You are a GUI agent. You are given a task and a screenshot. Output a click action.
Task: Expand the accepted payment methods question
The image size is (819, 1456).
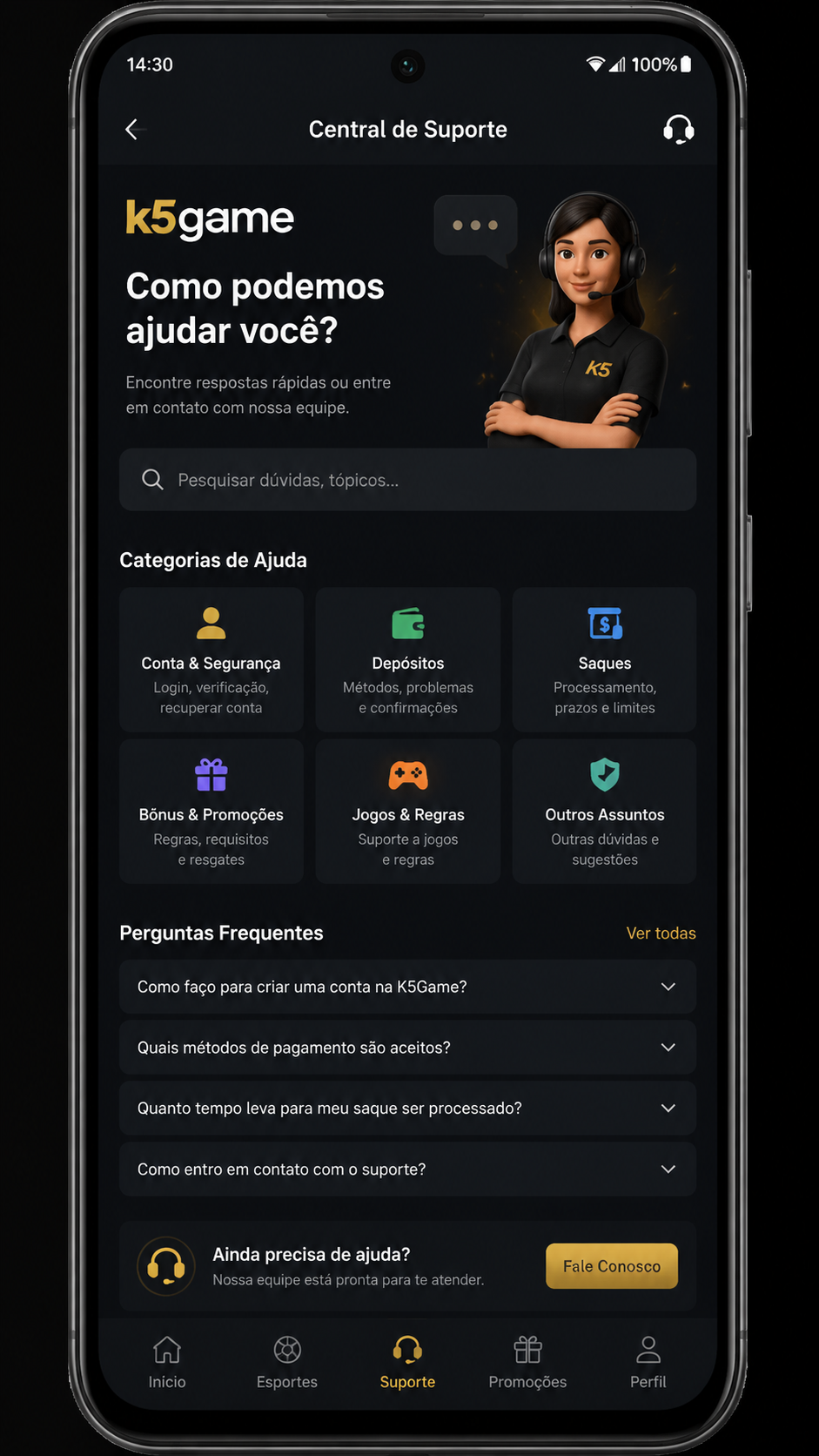(407, 1048)
